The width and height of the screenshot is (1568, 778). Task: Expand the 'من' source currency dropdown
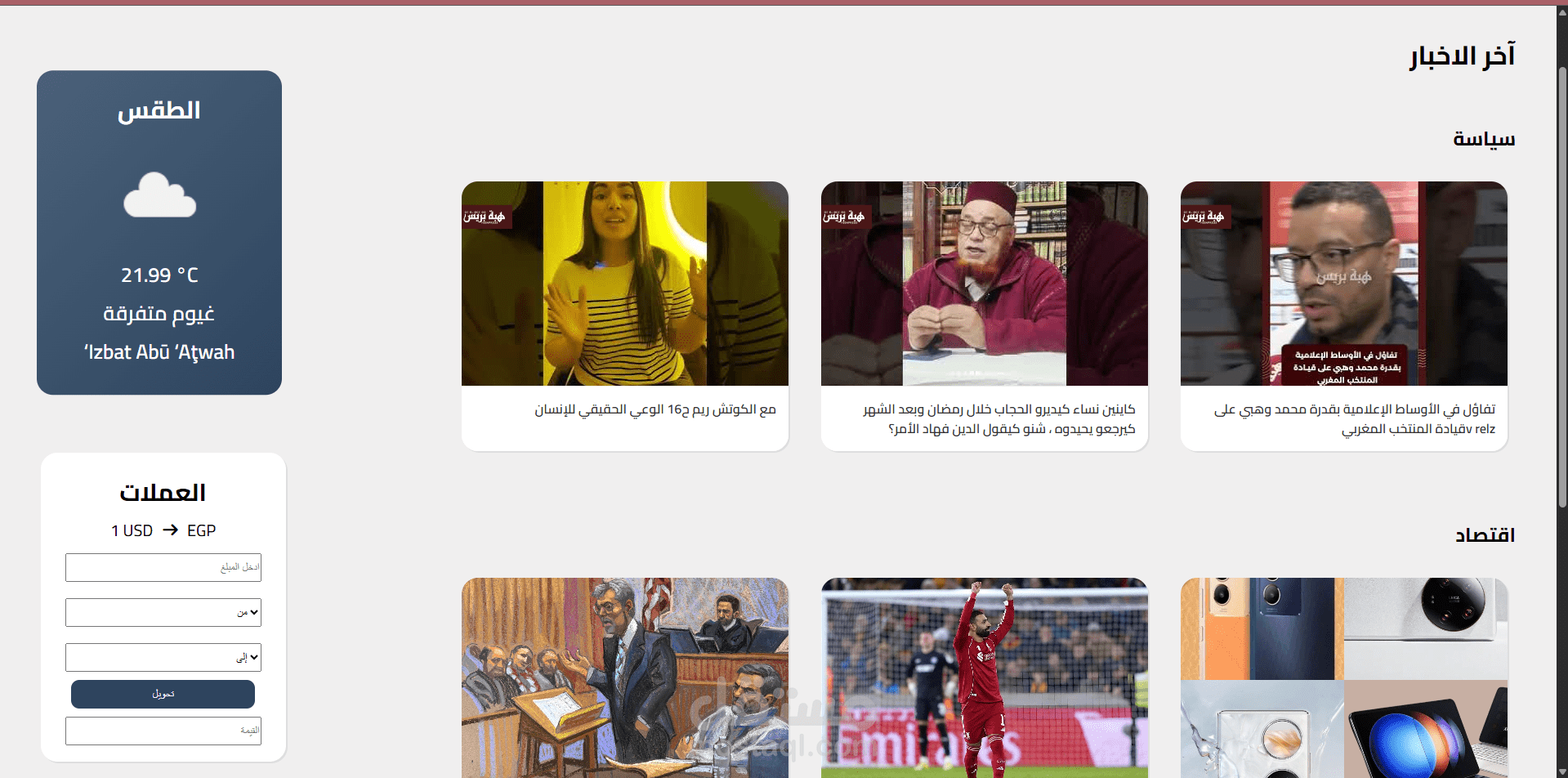click(163, 612)
